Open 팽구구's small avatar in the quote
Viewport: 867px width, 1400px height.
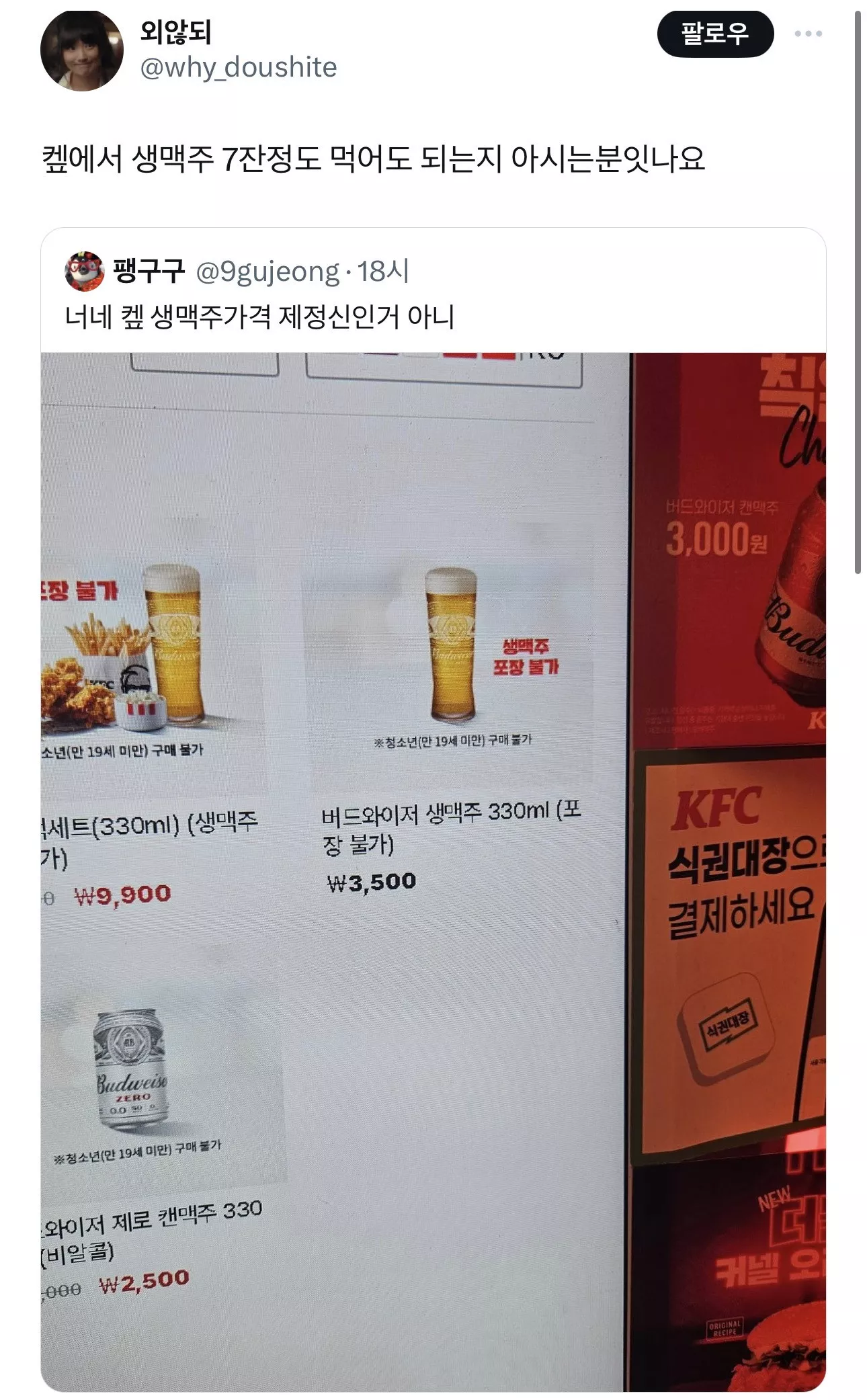click(x=85, y=272)
